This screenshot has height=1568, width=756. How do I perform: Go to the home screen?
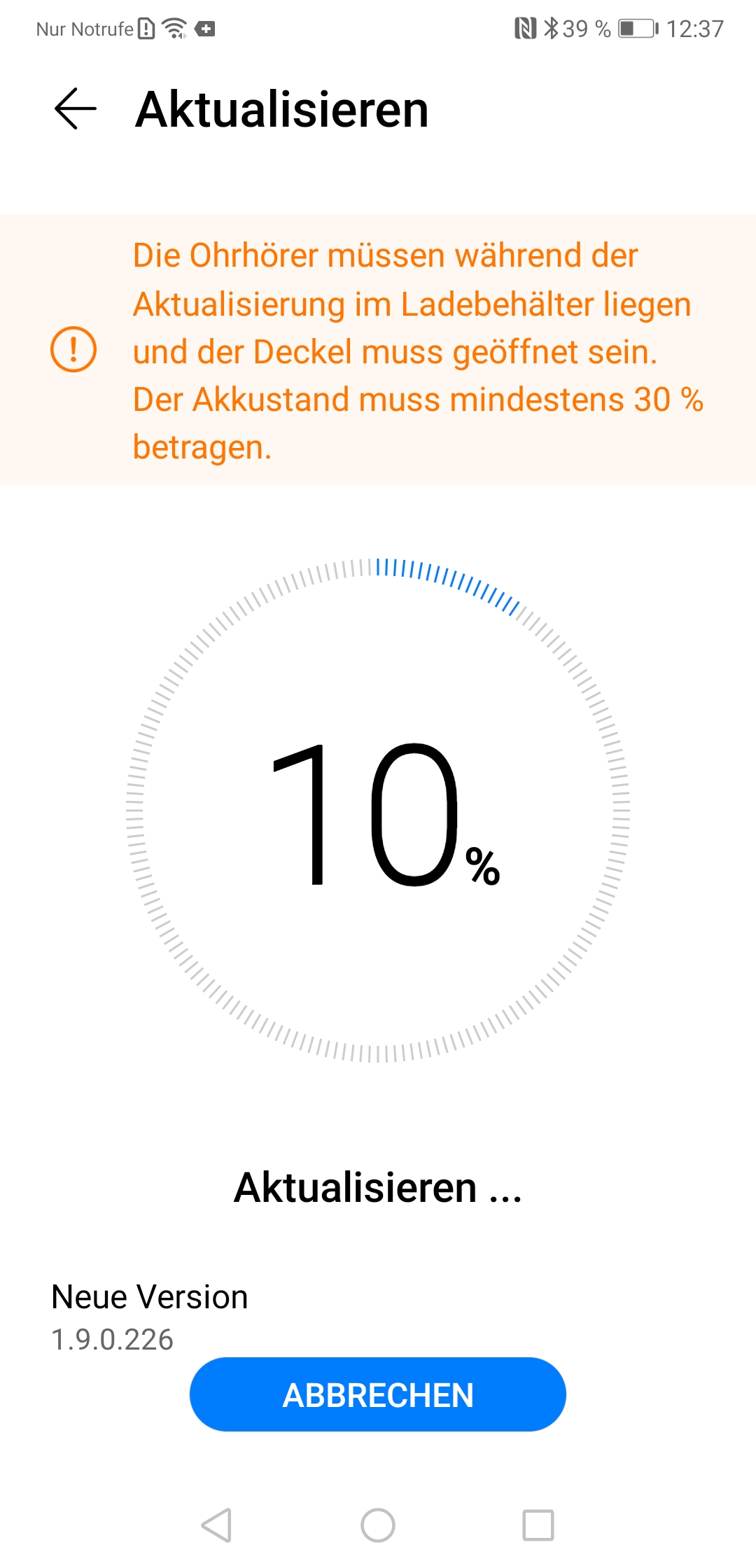[x=378, y=1525]
